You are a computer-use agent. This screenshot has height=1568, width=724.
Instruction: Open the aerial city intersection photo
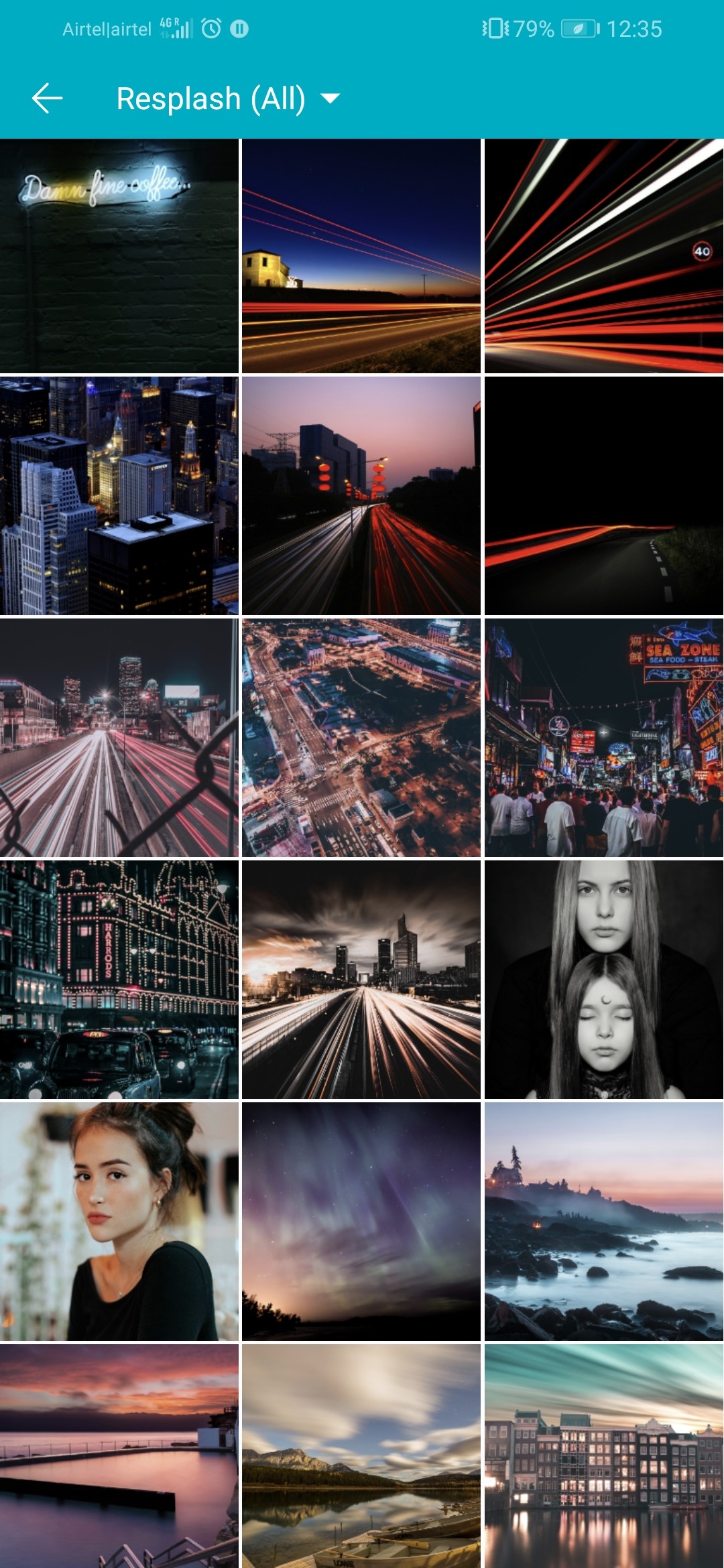(x=361, y=737)
